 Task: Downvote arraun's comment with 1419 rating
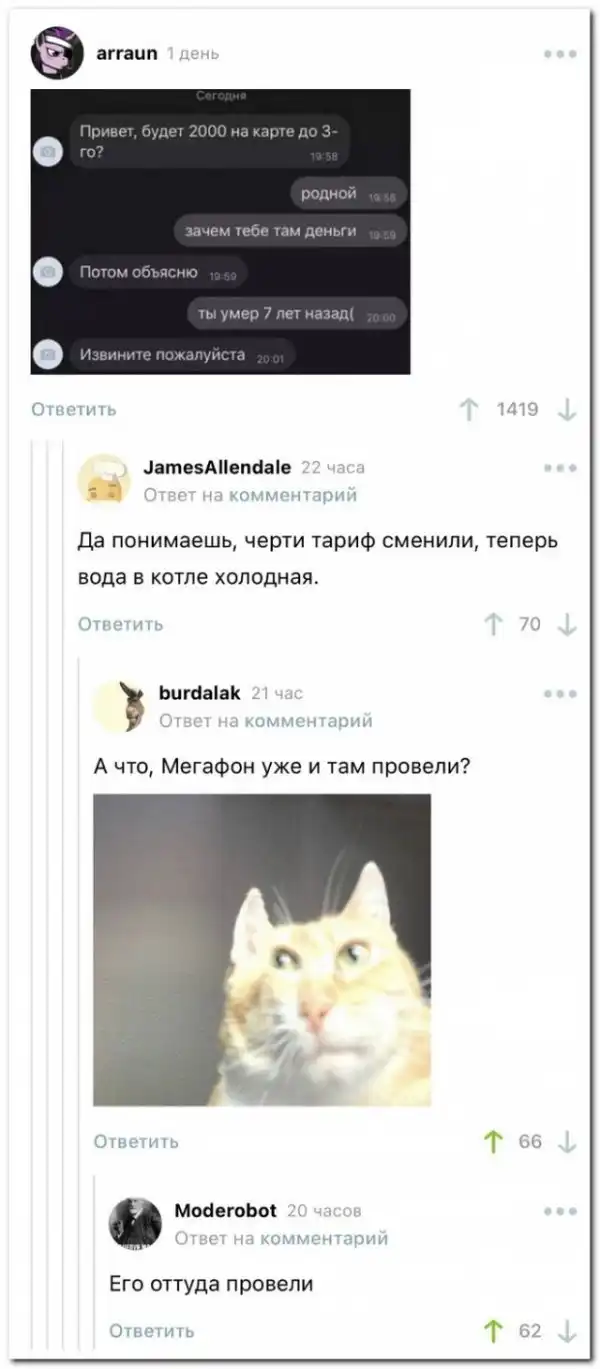click(x=566, y=410)
